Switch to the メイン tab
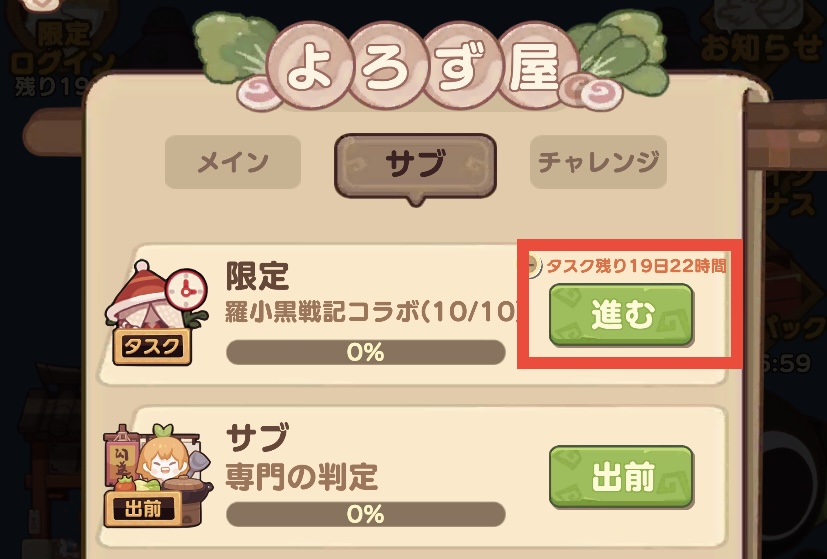The width and height of the screenshot is (827, 559). [x=232, y=161]
